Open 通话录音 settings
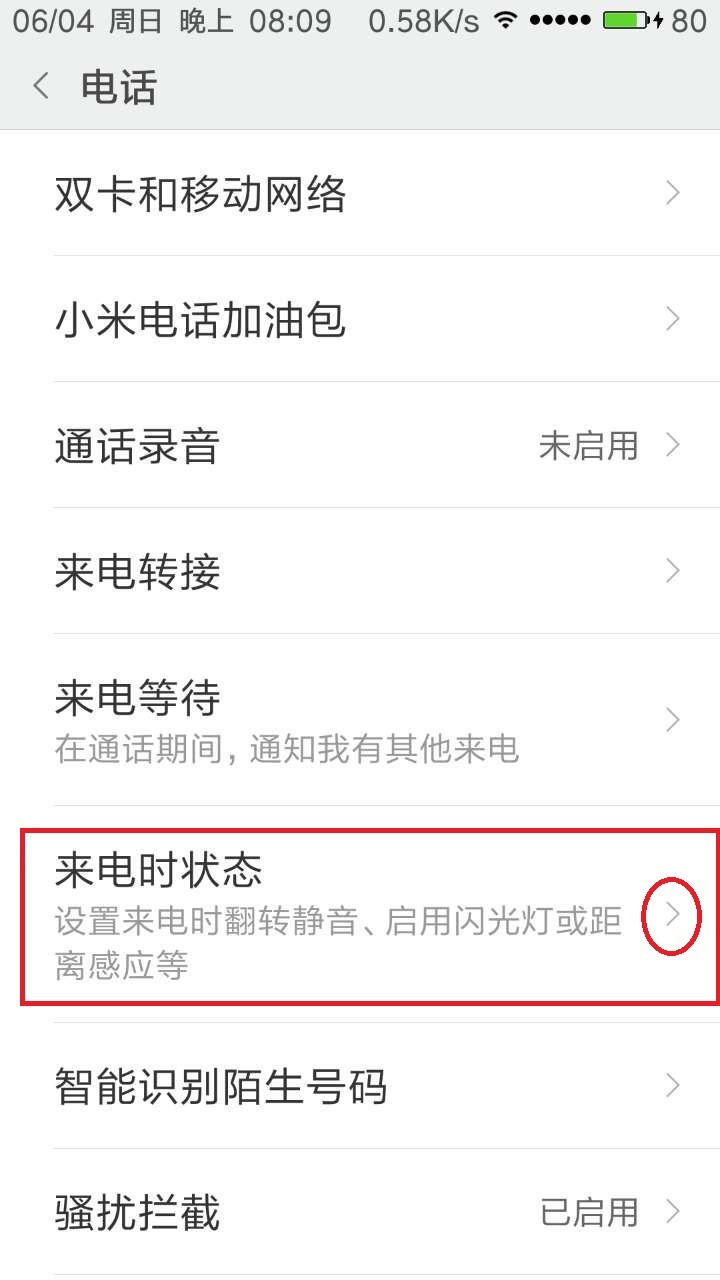Image resolution: width=720 pixels, height=1280 pixels. (x=360, y=445)
